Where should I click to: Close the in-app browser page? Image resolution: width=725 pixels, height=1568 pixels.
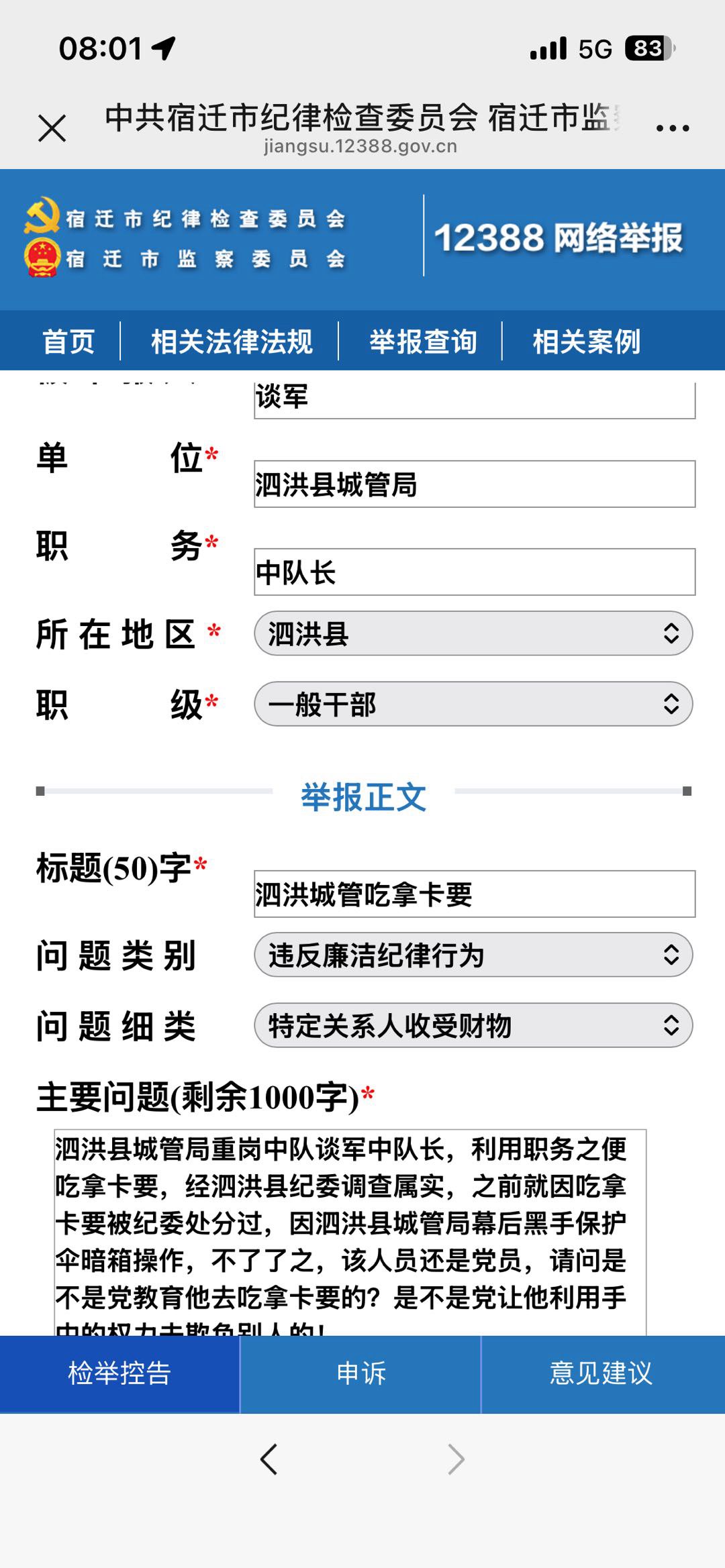52,127
